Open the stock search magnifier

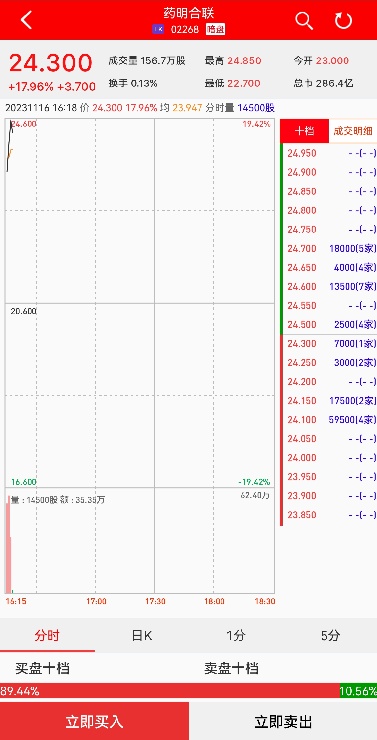pyautogui.click(x=304, y=21)
